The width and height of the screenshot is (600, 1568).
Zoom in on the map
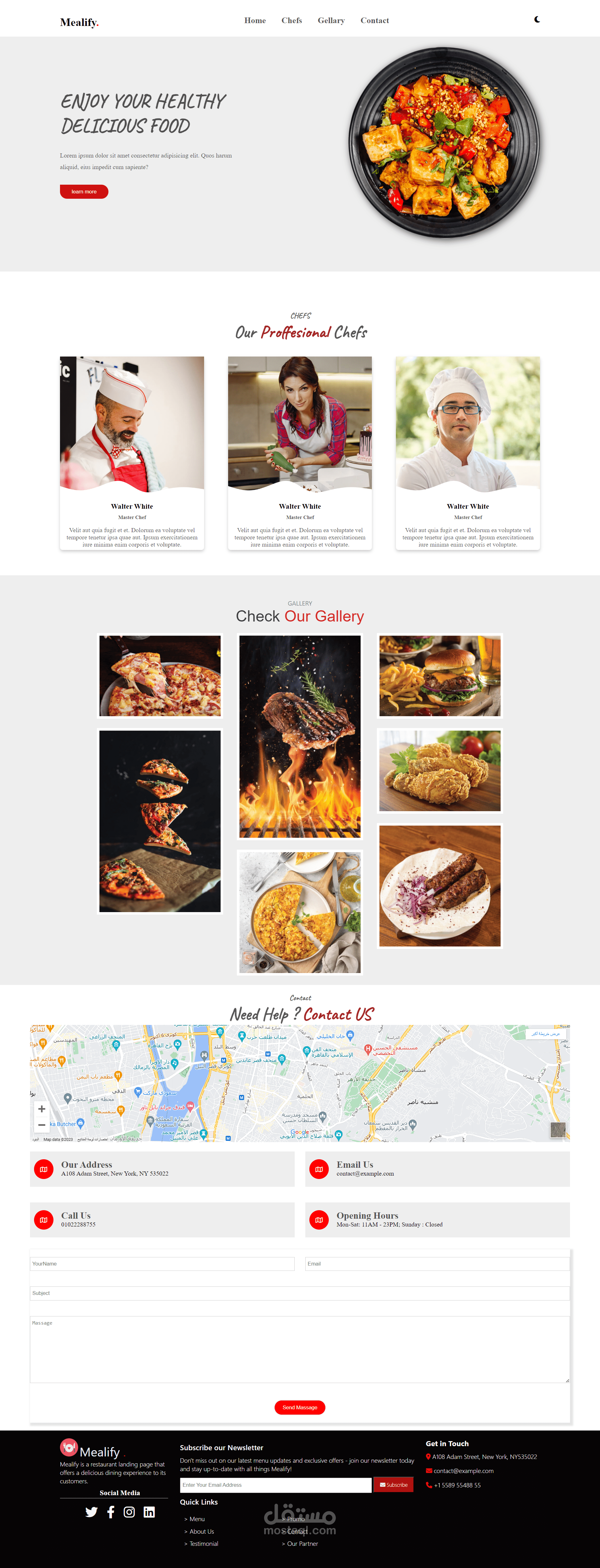[x=41, y=1109]
